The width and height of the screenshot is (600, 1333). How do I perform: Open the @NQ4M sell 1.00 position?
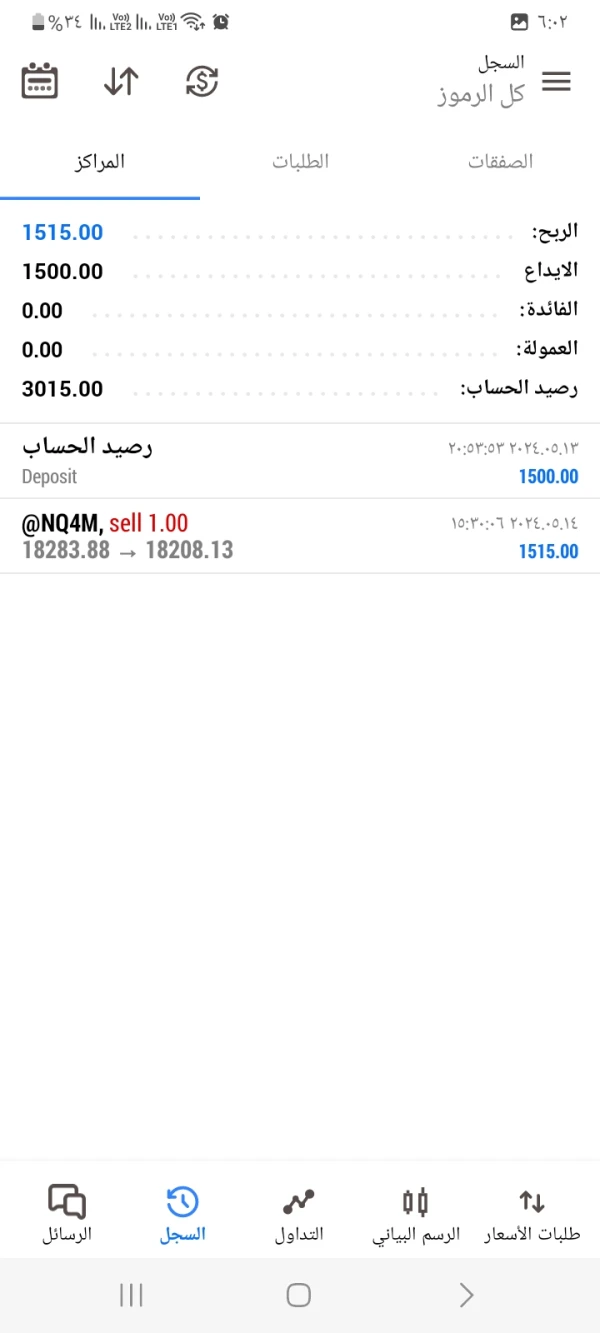(300, 536)
